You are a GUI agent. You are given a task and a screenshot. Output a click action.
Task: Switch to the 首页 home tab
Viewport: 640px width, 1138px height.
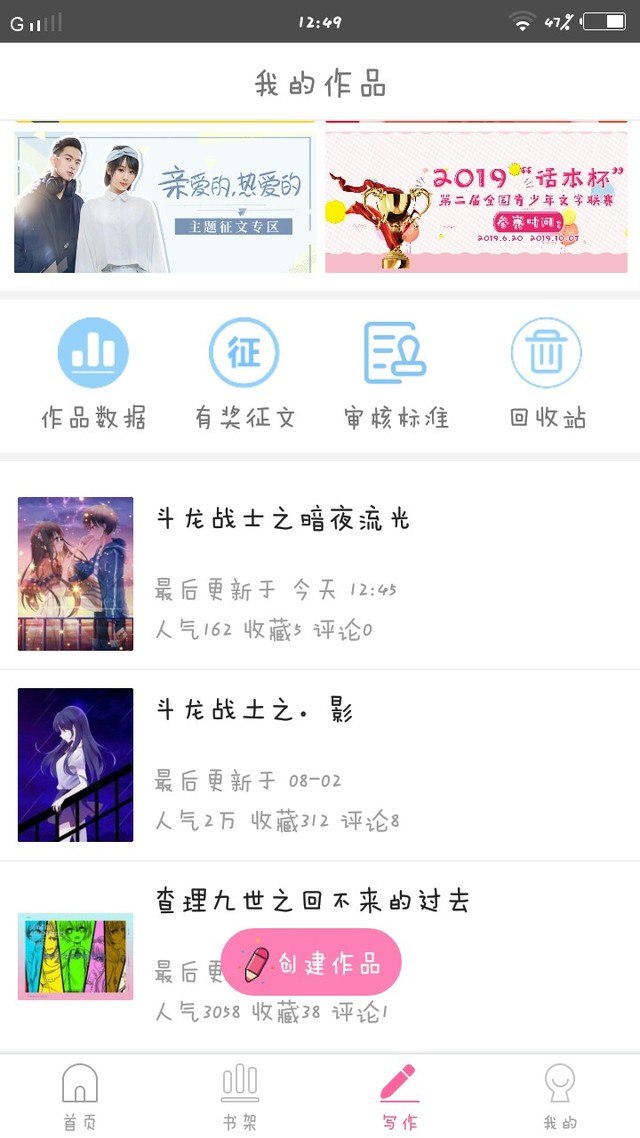80,1096
